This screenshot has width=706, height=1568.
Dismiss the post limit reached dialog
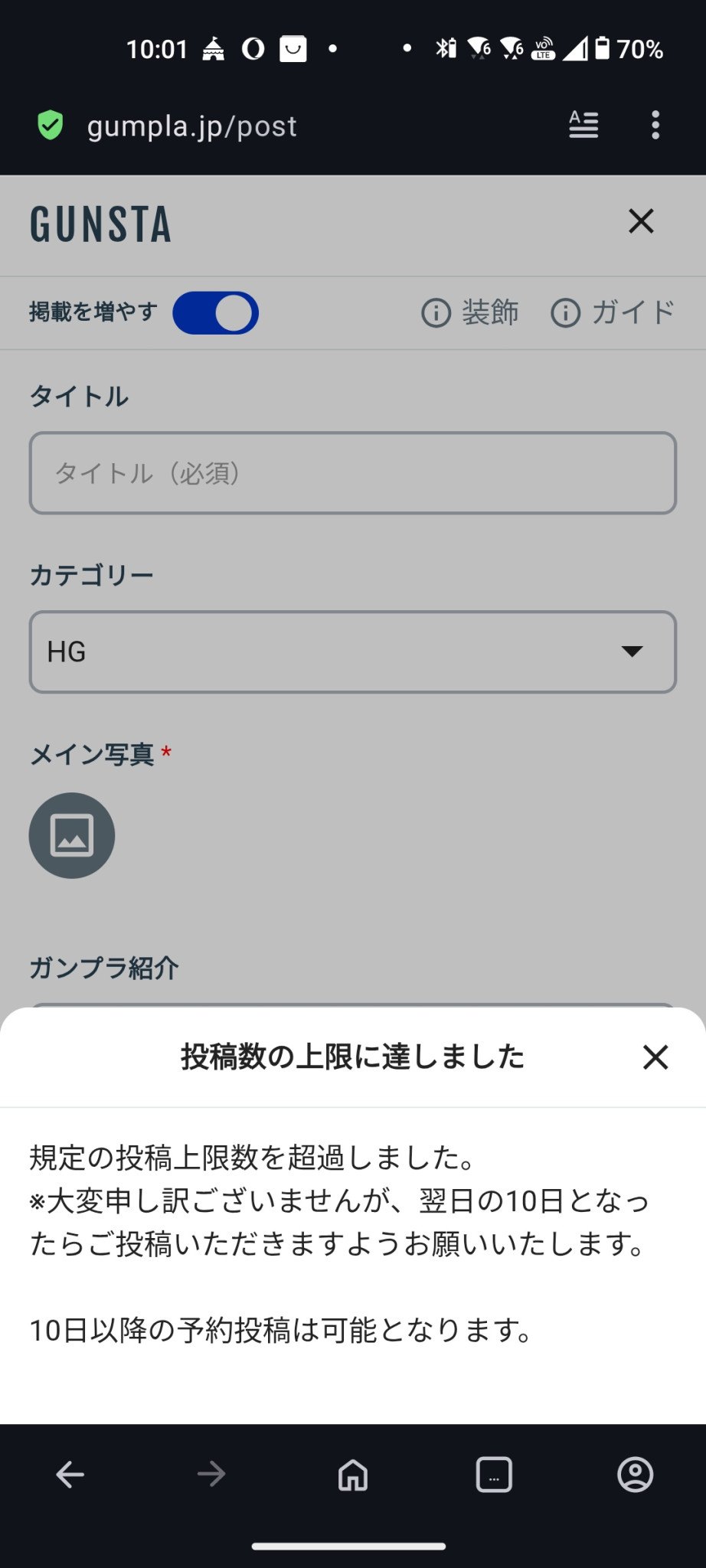coord(655,1057)
